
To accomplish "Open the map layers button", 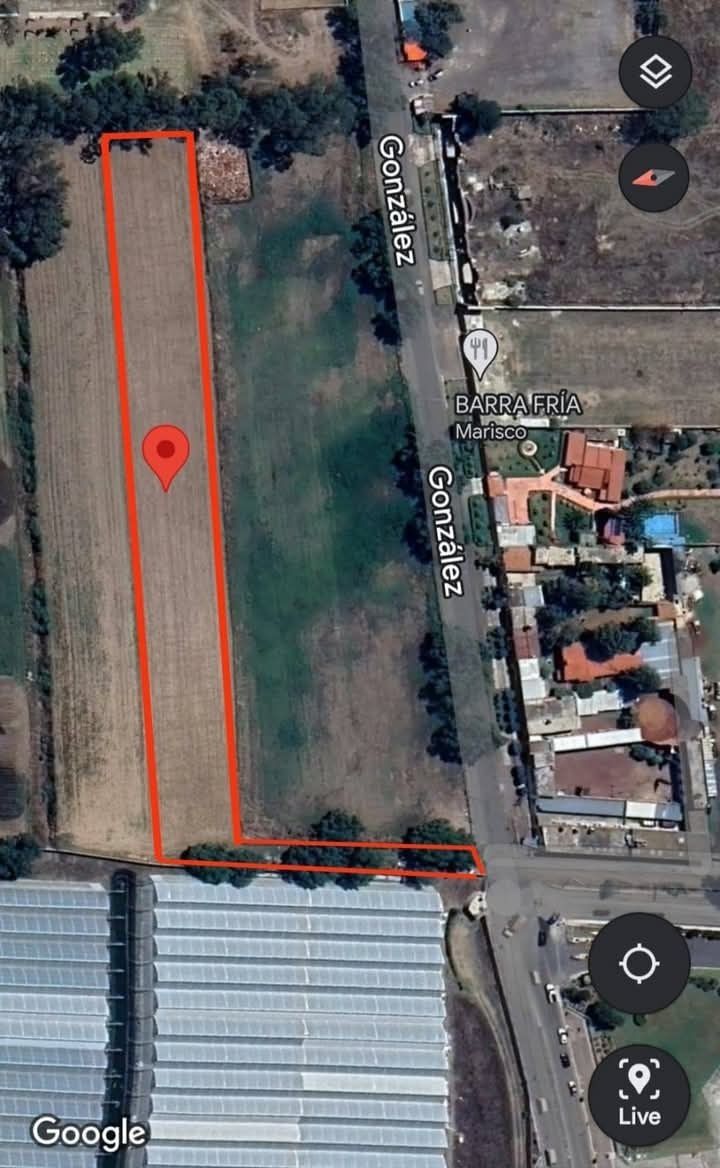I will [x=655, y=72].
